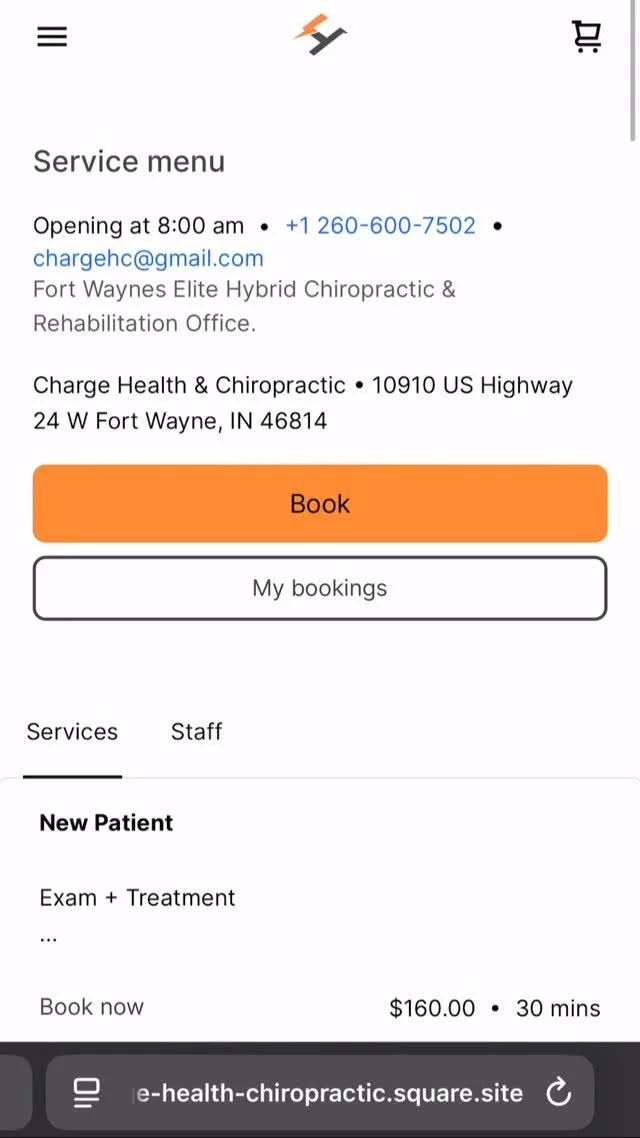Viewport: 640px width, 1138px height.
Task: Tap the Charge Health logo
Action: click(x=320, y=35)
